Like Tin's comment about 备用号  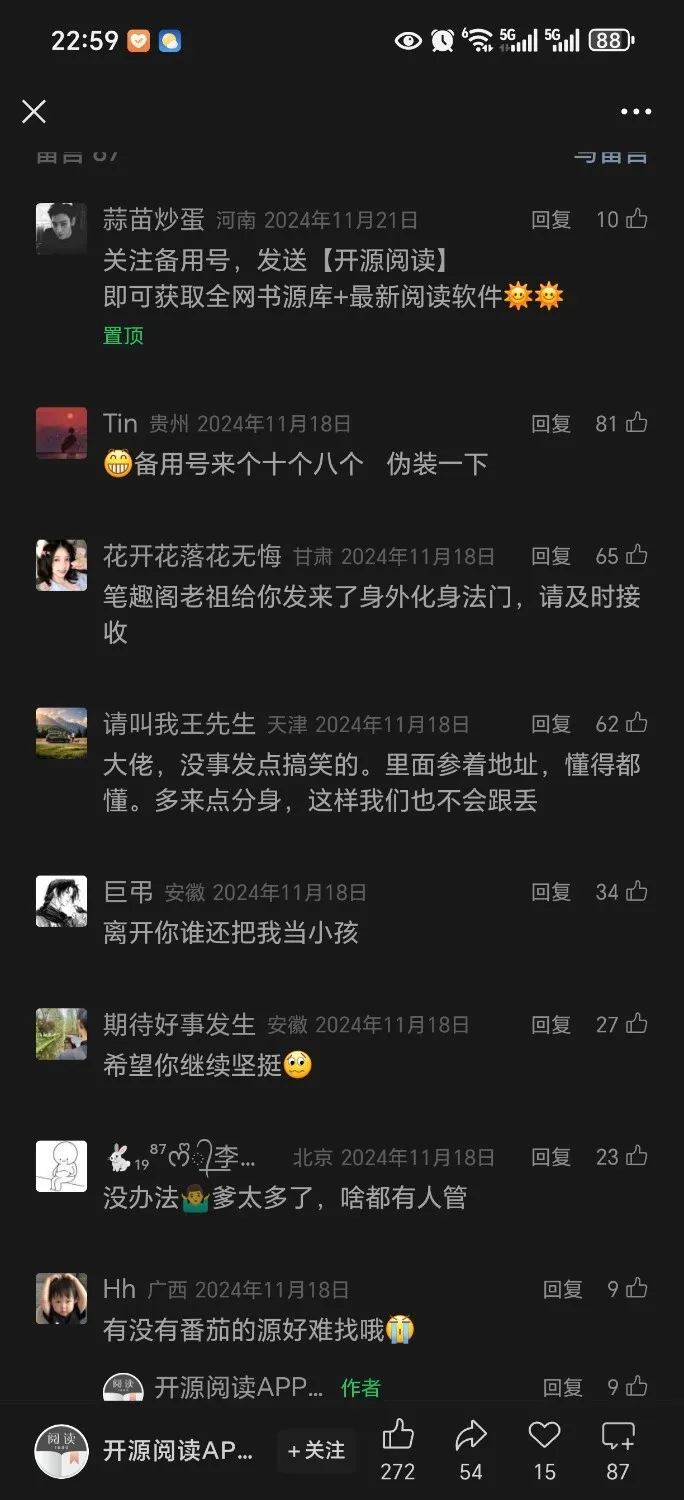636,424
